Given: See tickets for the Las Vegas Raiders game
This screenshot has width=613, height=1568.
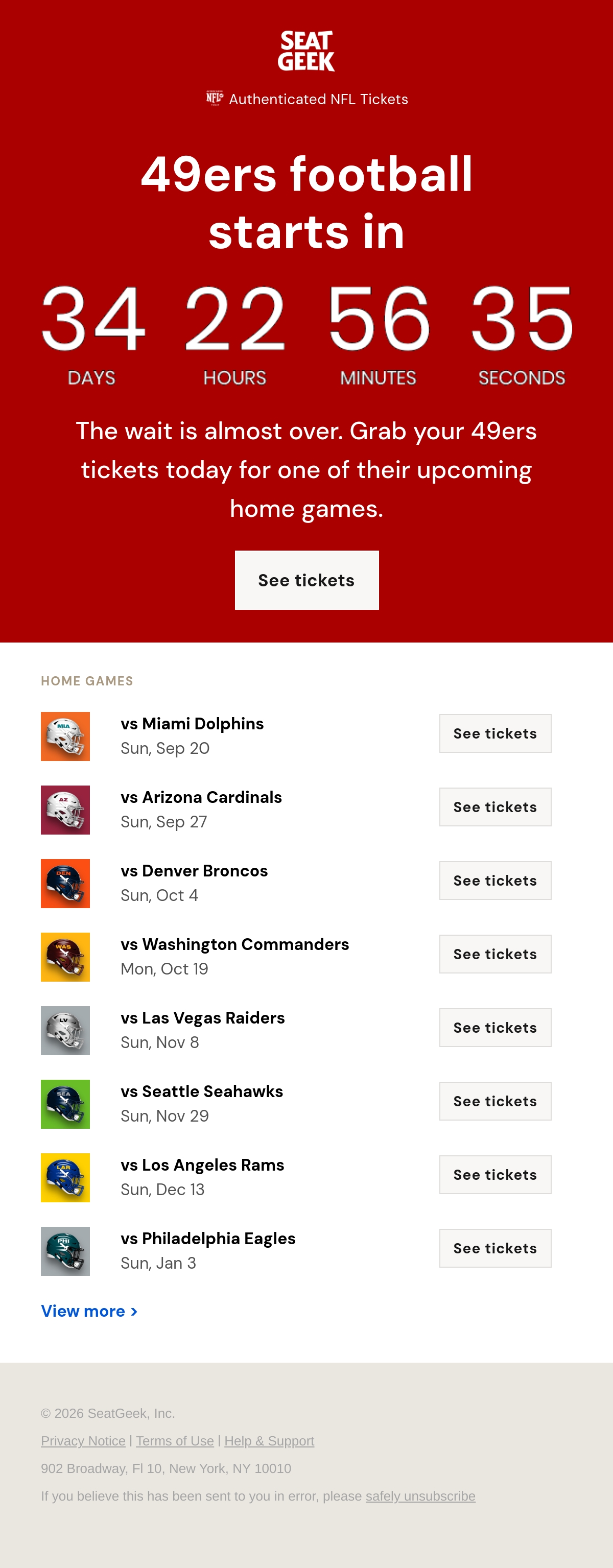Looking at the screenshot, I should (496, 1028).
